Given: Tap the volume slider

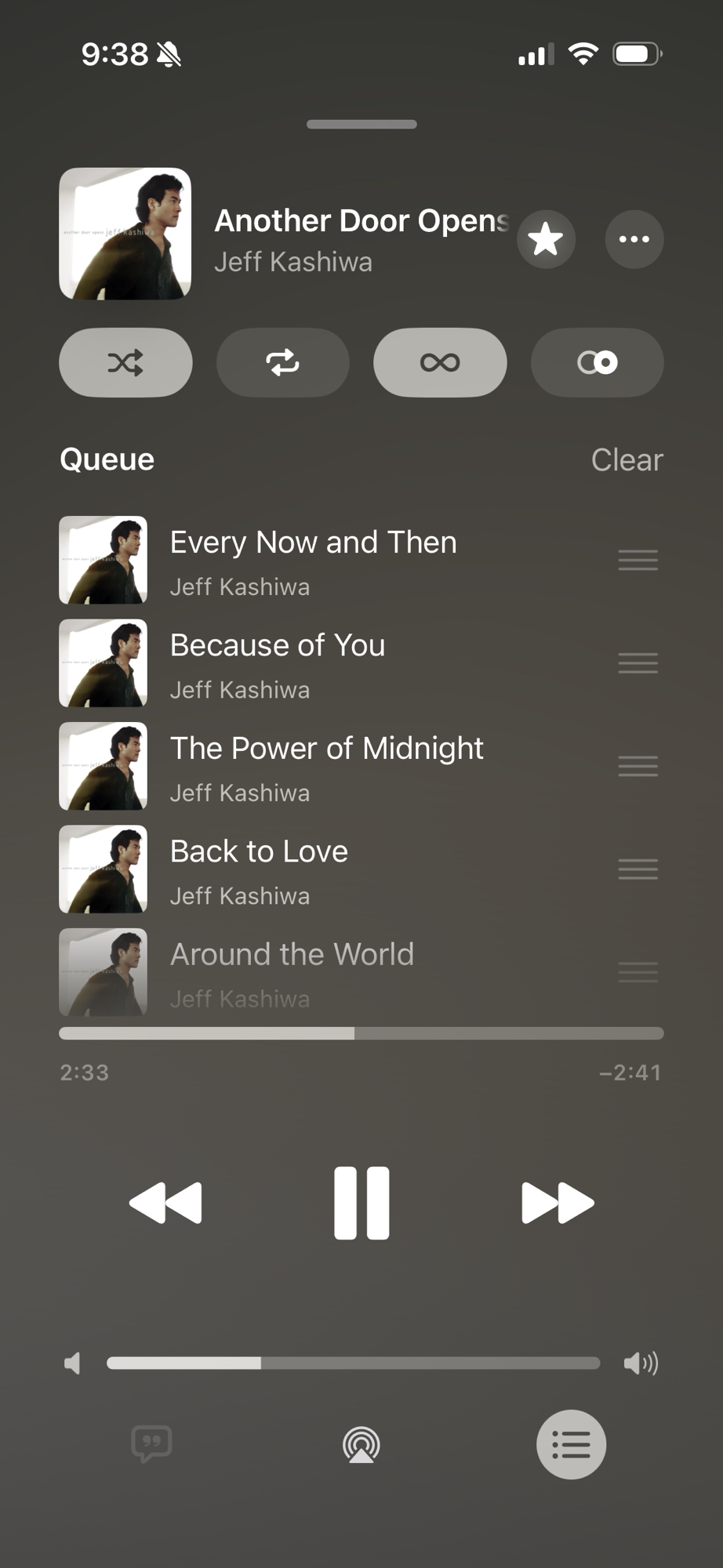Looking at the screenshot, I should pos(353,1363).
